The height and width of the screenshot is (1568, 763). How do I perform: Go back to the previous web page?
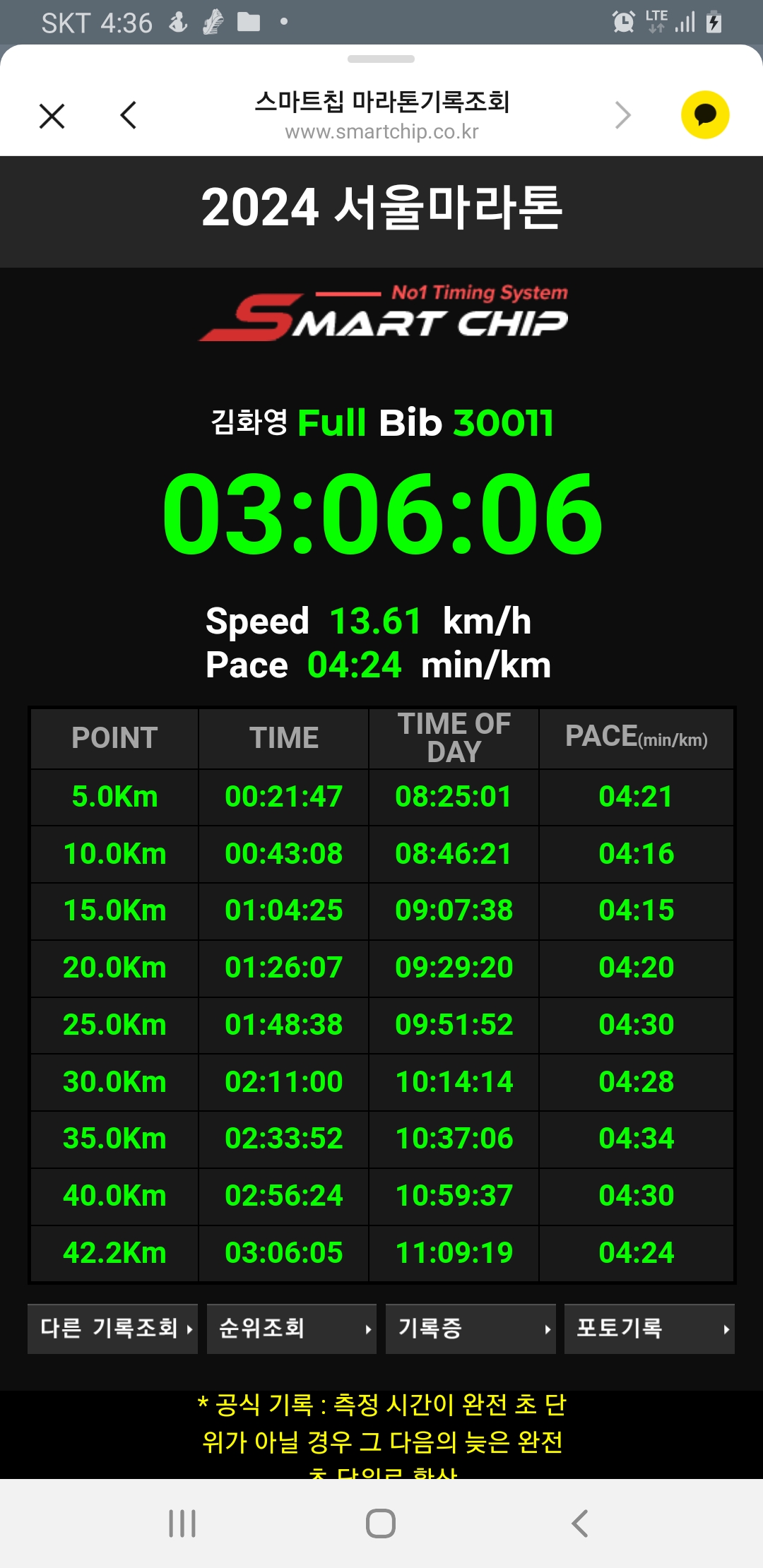pyautogui.click(x=129, y=115)
